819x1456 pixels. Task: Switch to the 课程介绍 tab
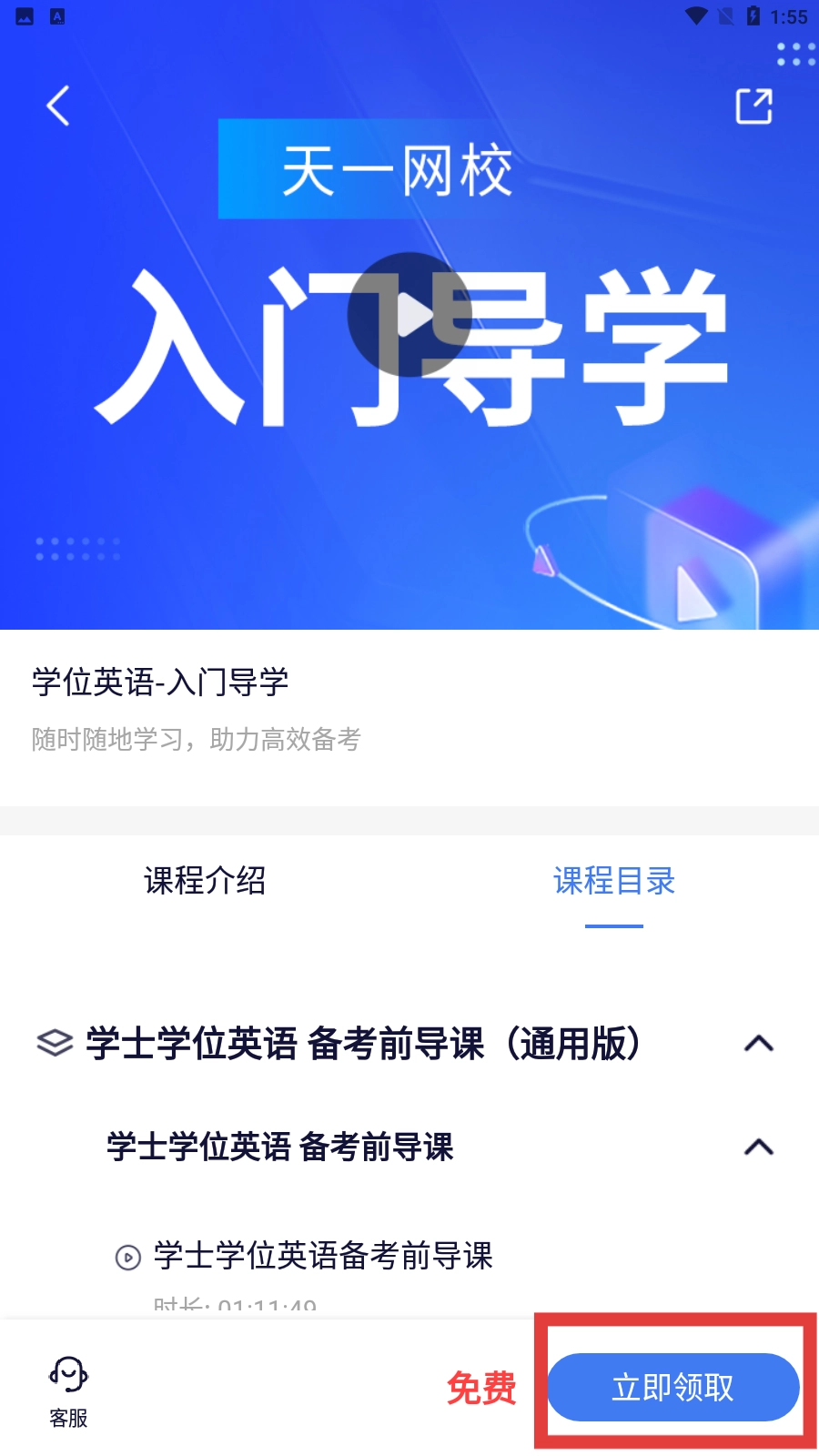click(205, 881)
